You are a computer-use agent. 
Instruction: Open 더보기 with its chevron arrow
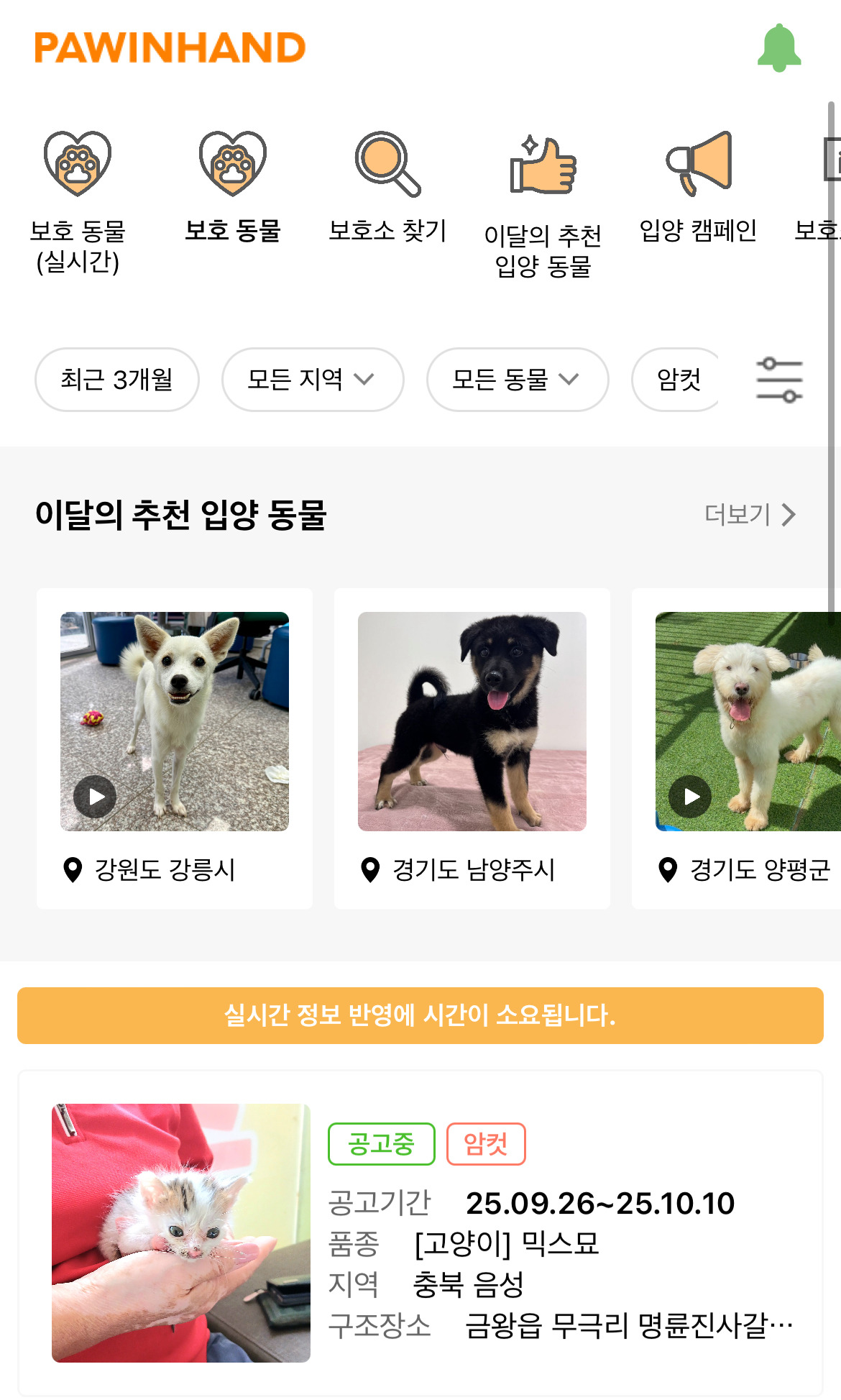(748, 514)
